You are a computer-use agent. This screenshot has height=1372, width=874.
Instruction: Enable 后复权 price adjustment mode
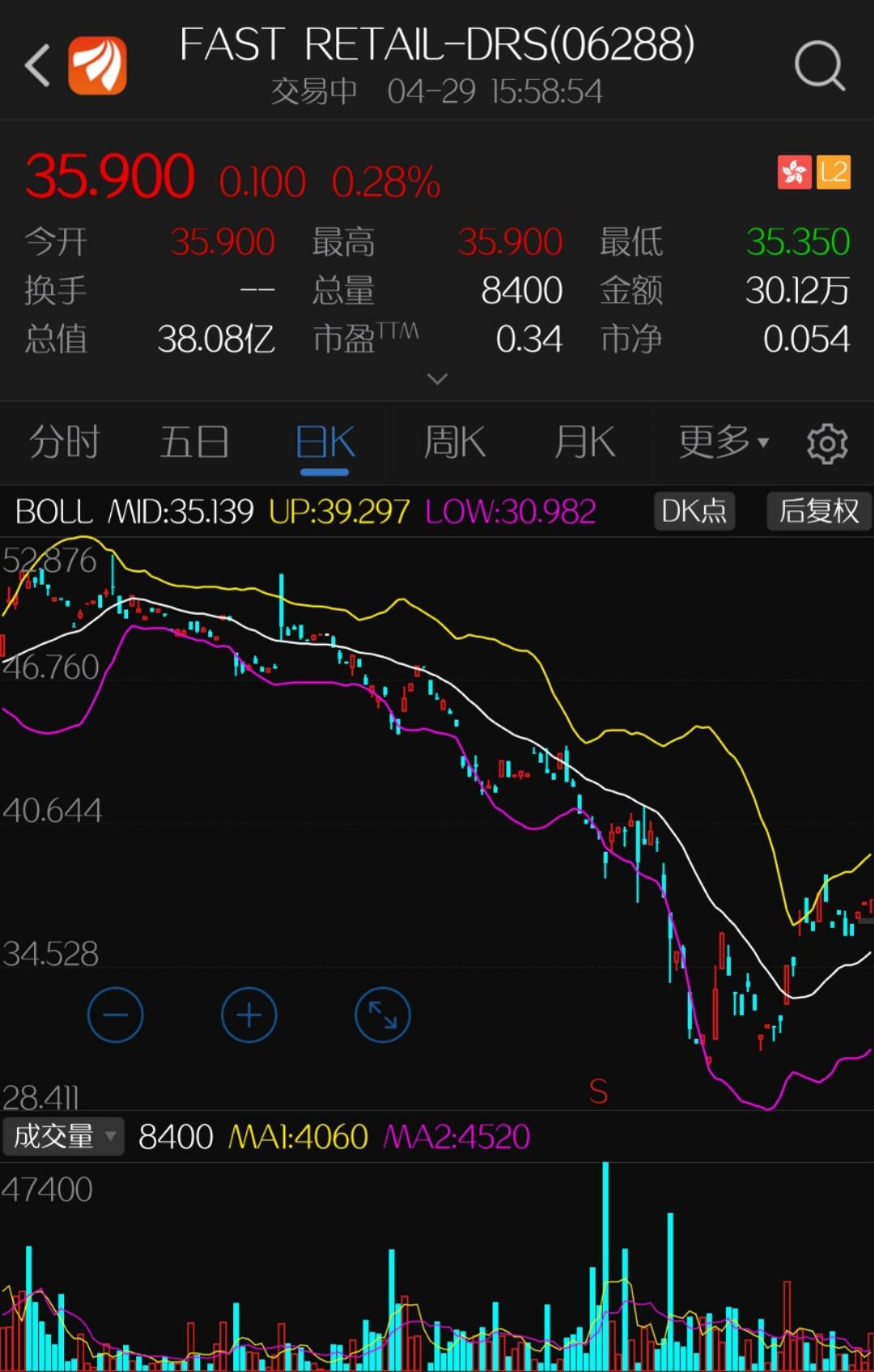tap(818, 511)
